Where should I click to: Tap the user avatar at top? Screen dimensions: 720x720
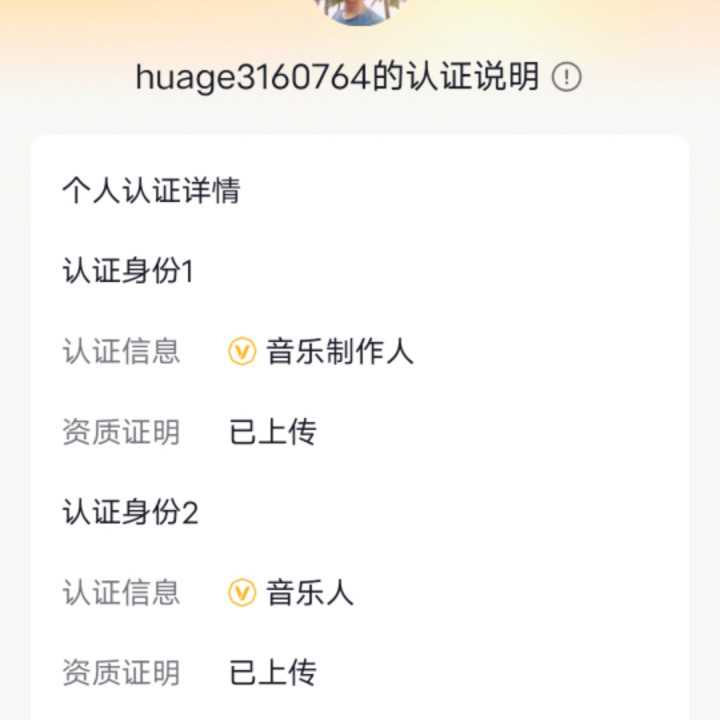pos(359,10)
